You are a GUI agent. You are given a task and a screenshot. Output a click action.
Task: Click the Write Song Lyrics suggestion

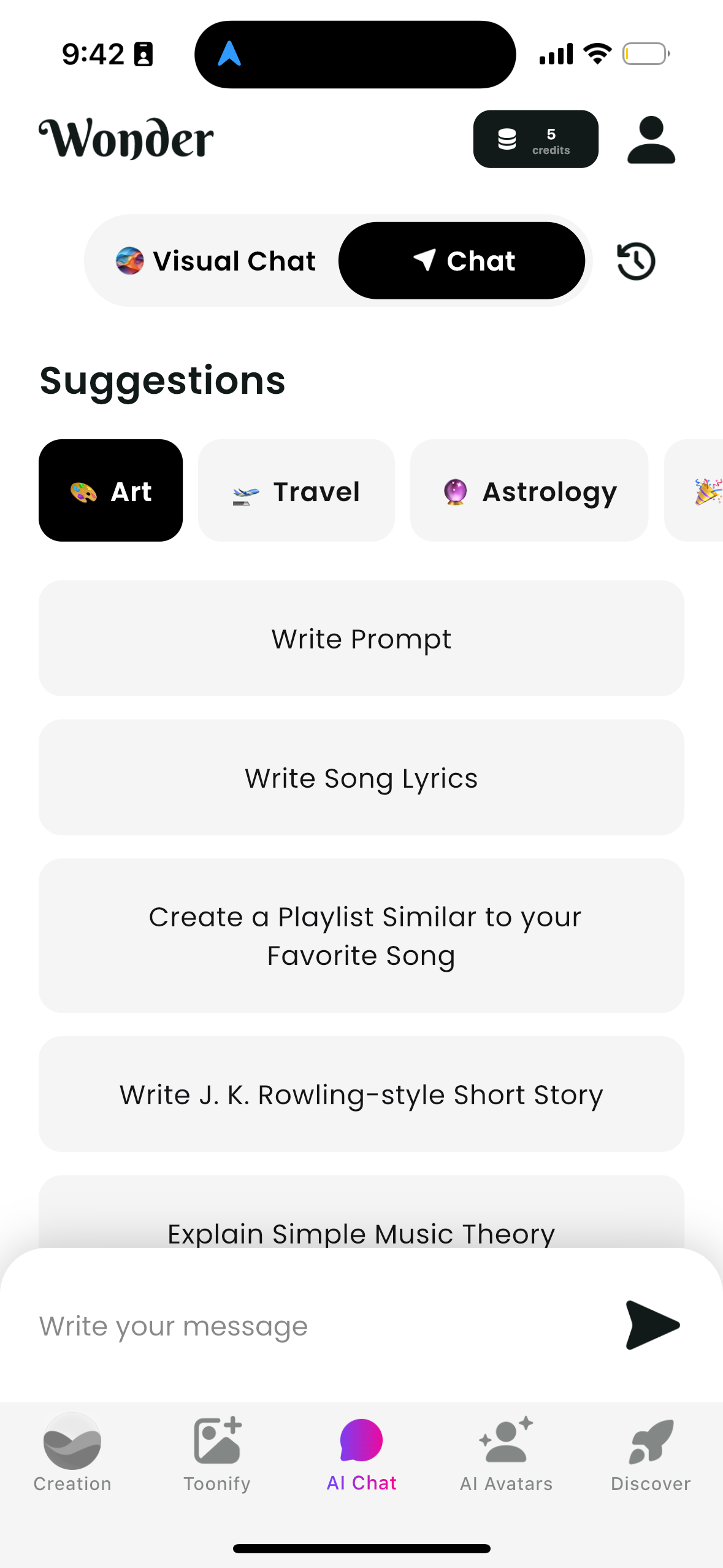[x=361, y=777]
